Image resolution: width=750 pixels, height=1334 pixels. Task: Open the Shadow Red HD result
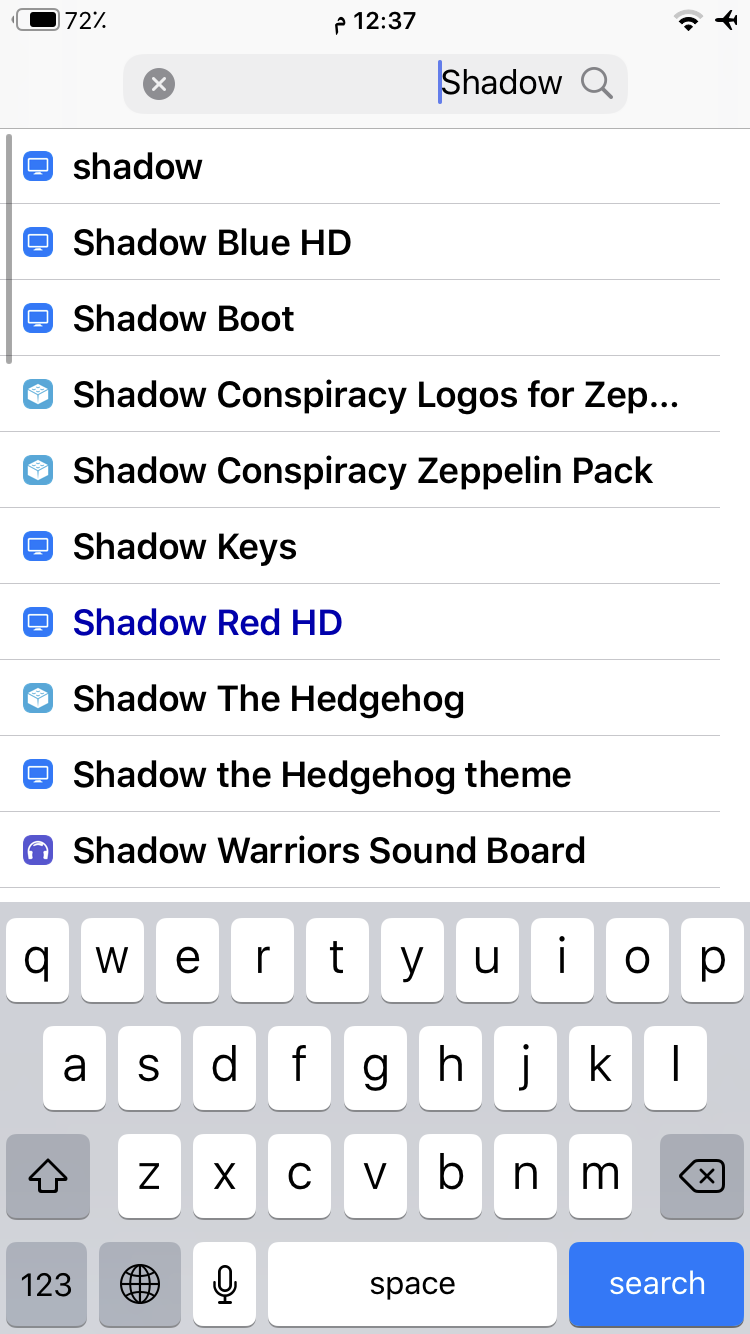[375, 623]
